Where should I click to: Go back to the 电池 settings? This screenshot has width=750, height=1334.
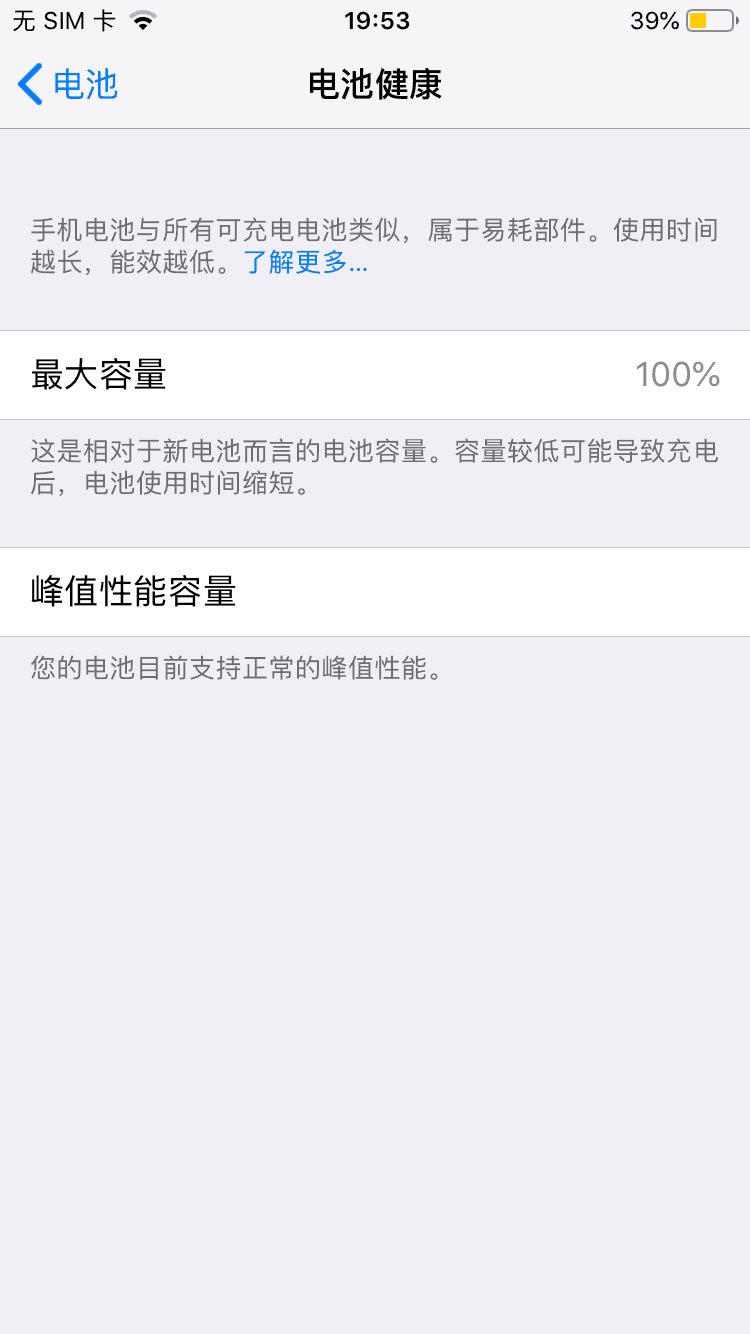tap(68, 85)
